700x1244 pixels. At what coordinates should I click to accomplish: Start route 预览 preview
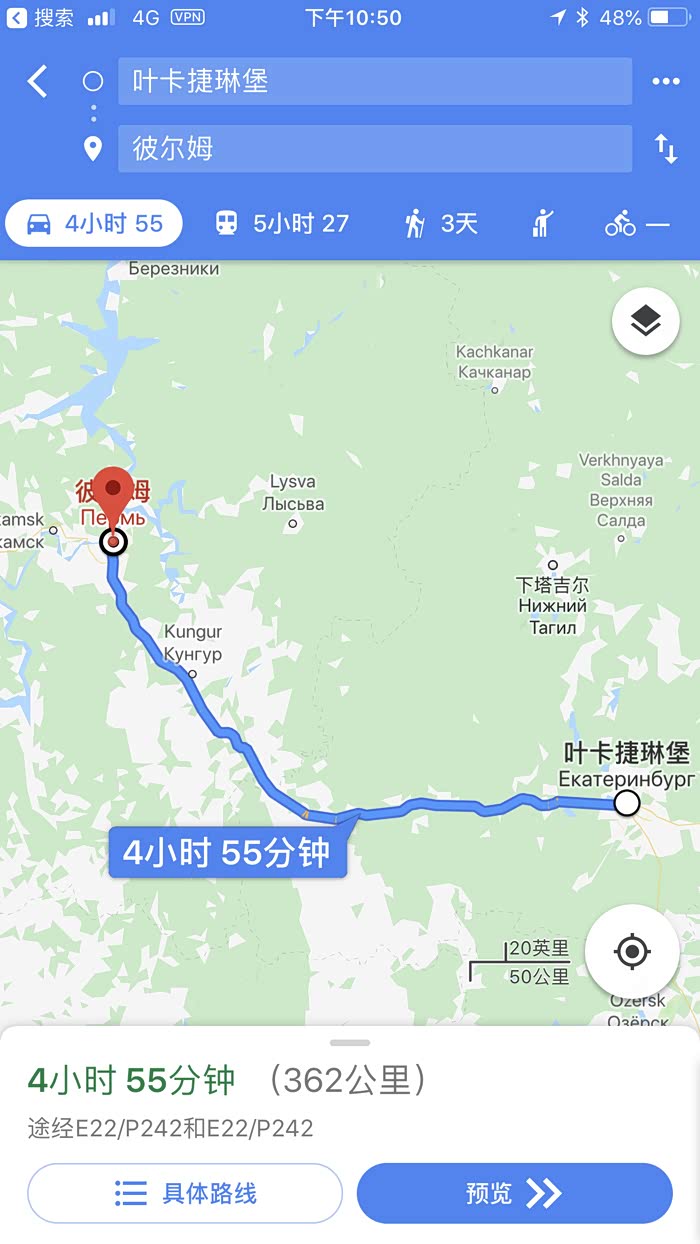click(x=514, y=1193)
